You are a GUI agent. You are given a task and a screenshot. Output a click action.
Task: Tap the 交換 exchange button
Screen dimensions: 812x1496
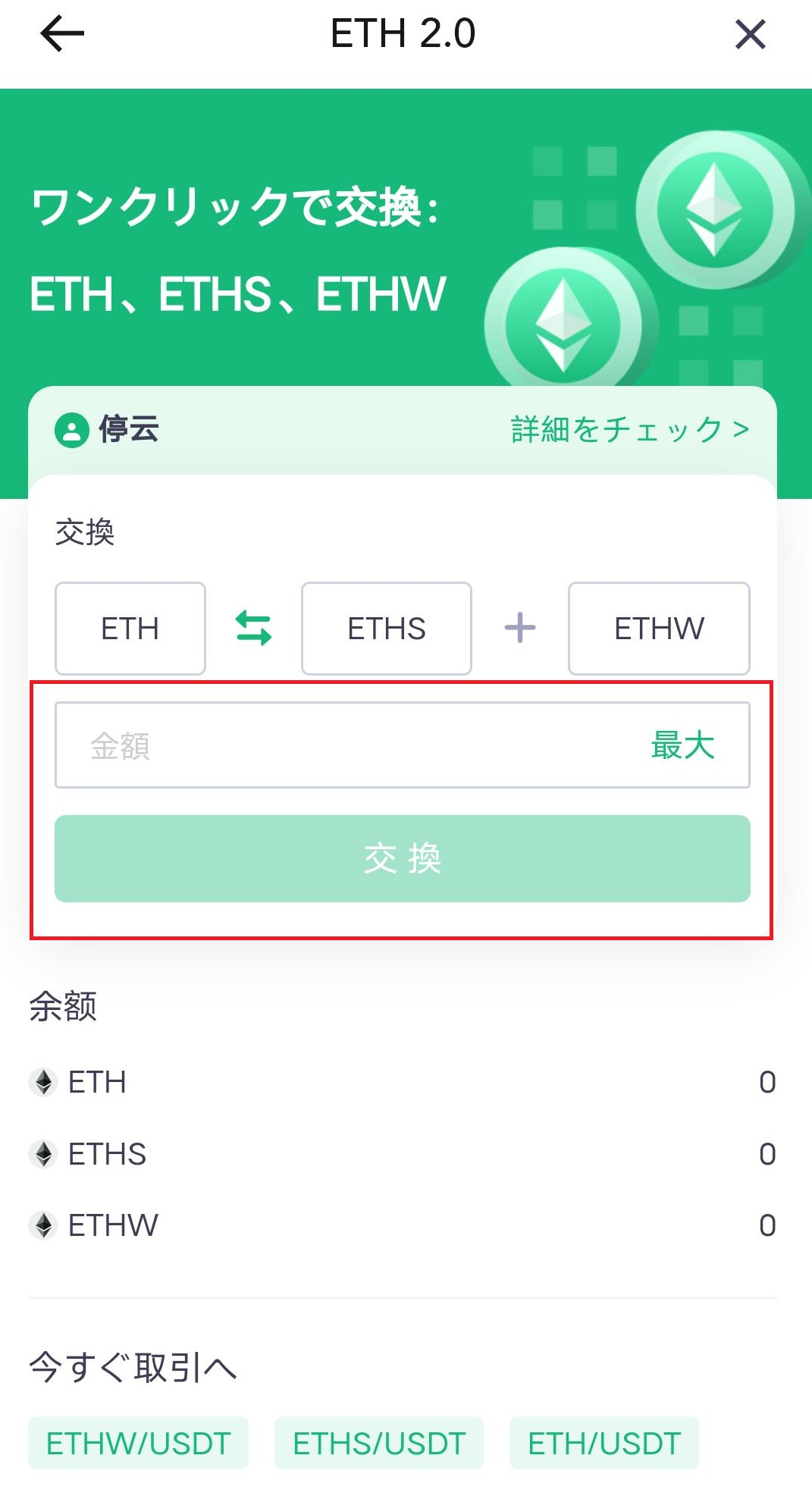tap(402, 858)
